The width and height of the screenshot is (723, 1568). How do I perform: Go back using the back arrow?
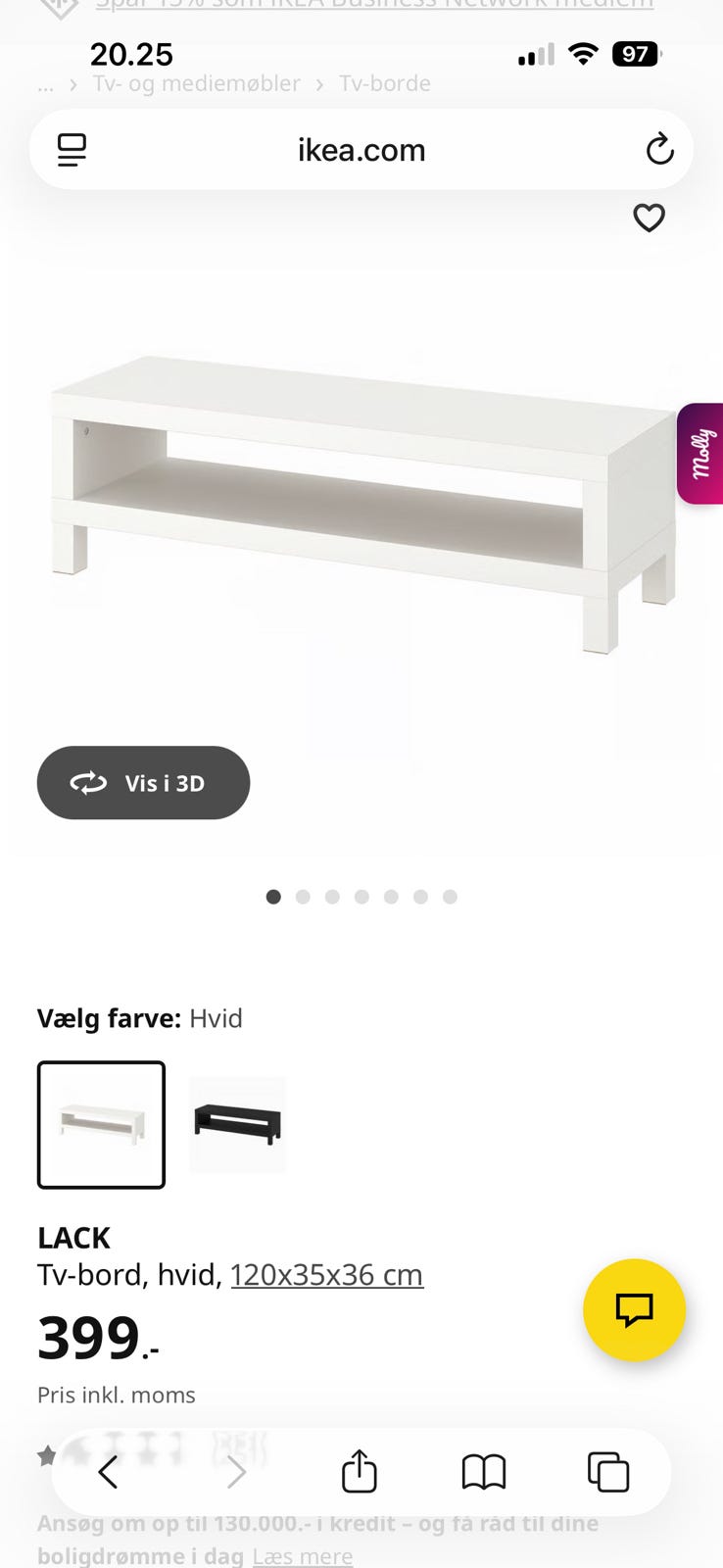(109, 1471)
